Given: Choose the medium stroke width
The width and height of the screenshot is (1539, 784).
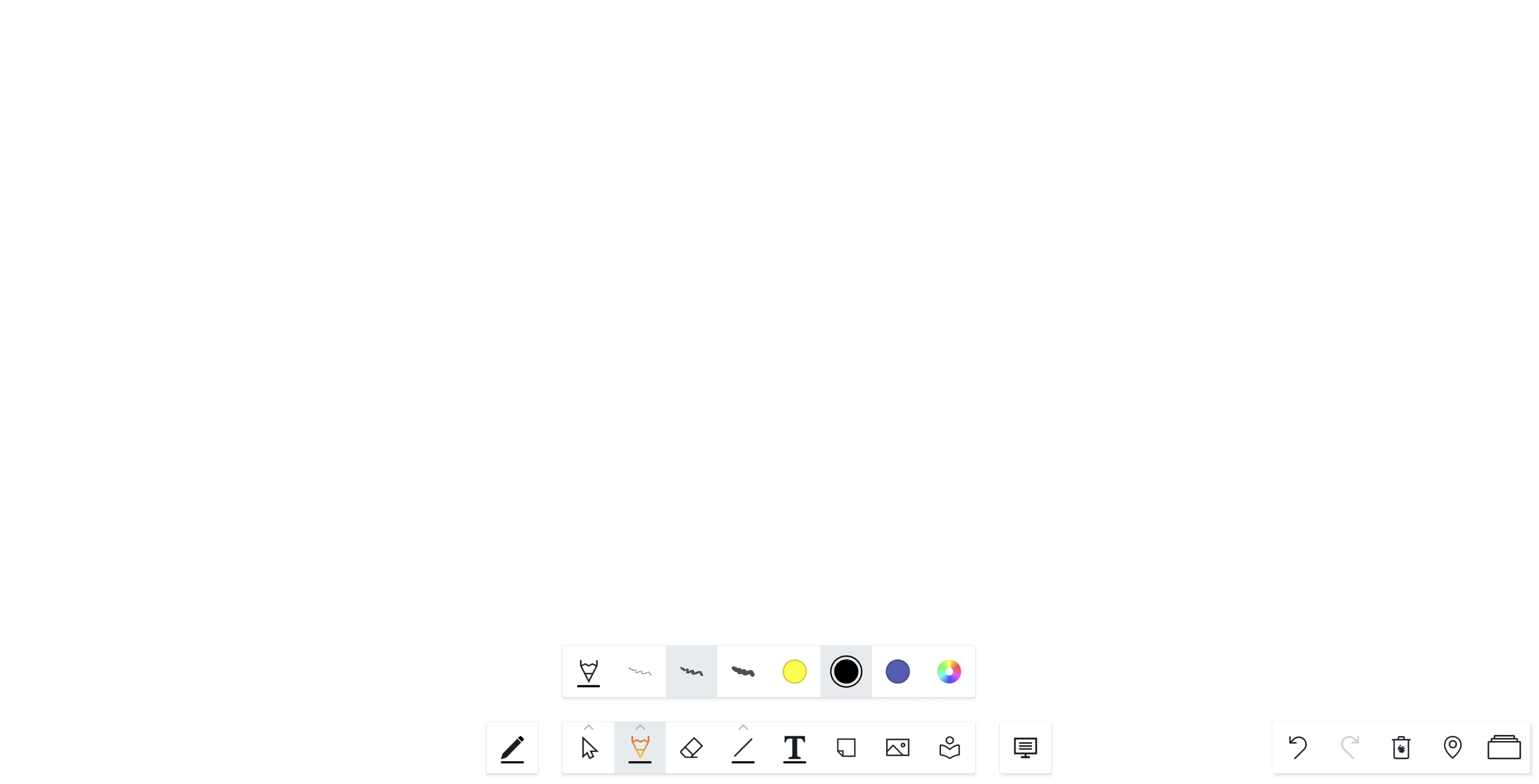Looking at the screenshot, I should [691, 672].
